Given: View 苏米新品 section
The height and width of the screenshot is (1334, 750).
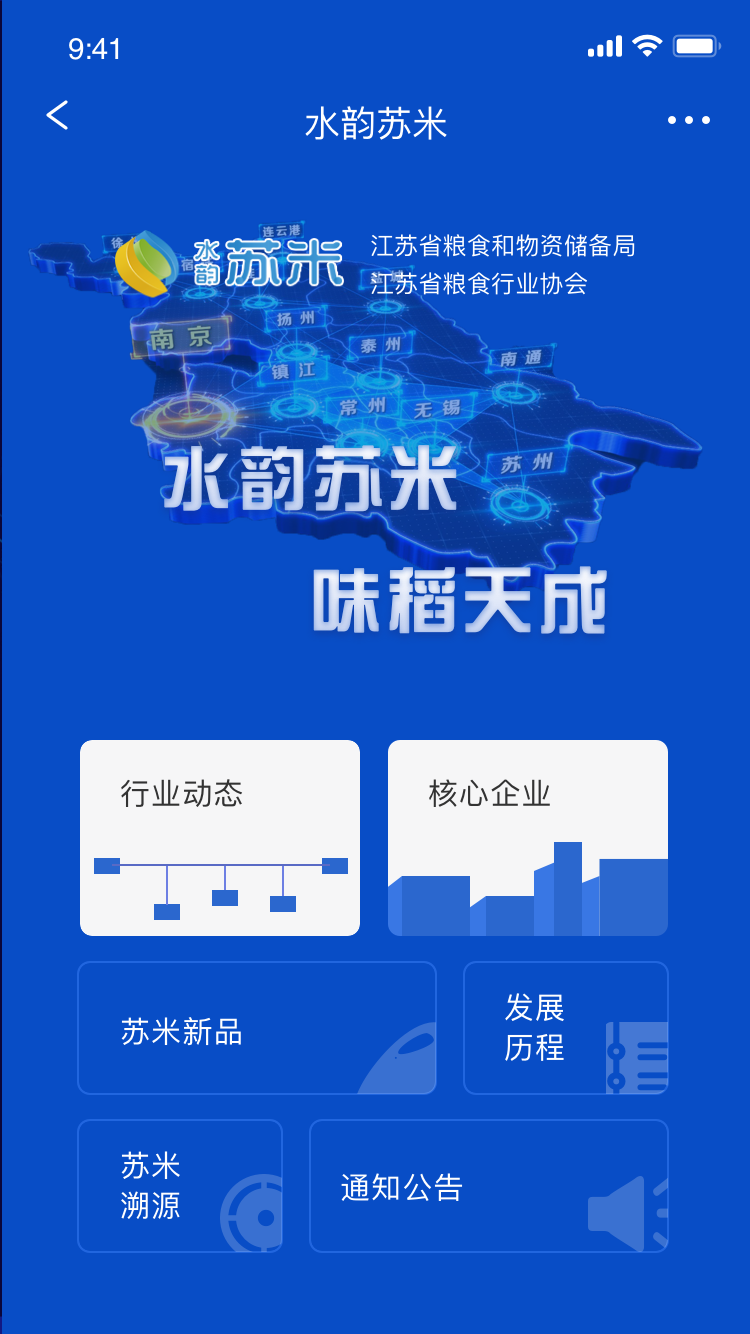Looking at the screenshot, I should click(x=257, y=1028).
